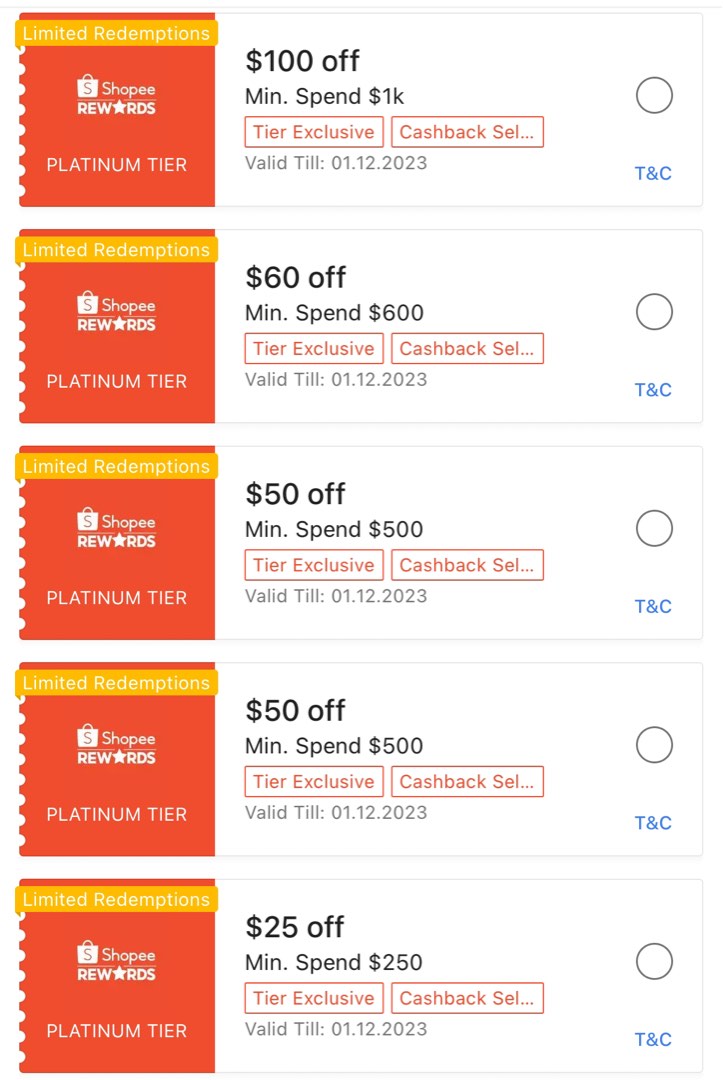
Task: Click the Tier Exclusive tag on the $100 off voucher
Action: (313, 131)
